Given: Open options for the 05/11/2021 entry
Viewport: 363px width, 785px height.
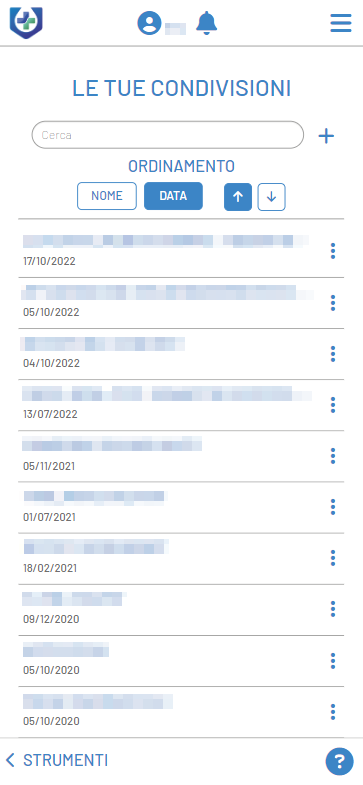Looking at the screenshot, I should 333,456.
